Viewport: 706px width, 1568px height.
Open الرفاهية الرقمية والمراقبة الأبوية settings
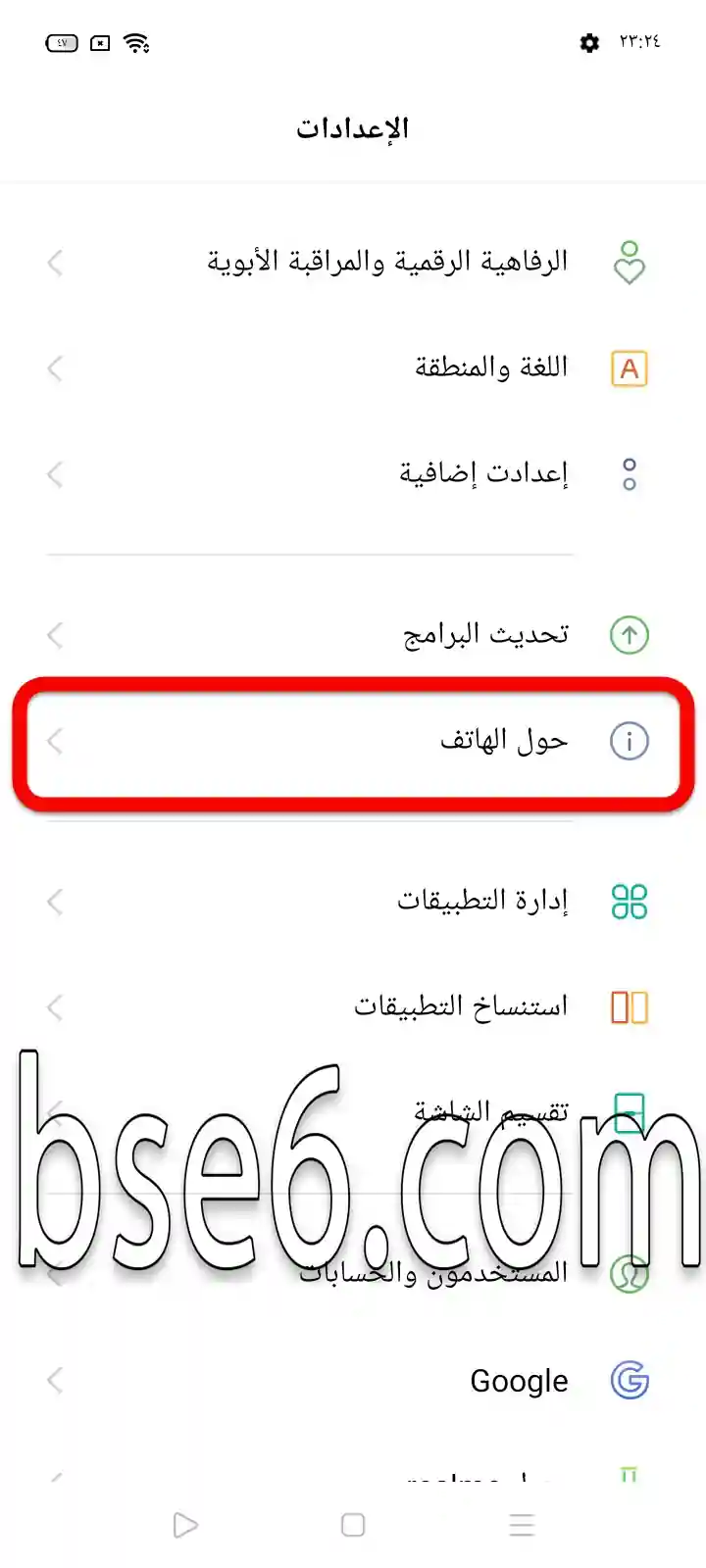point(353,262)
